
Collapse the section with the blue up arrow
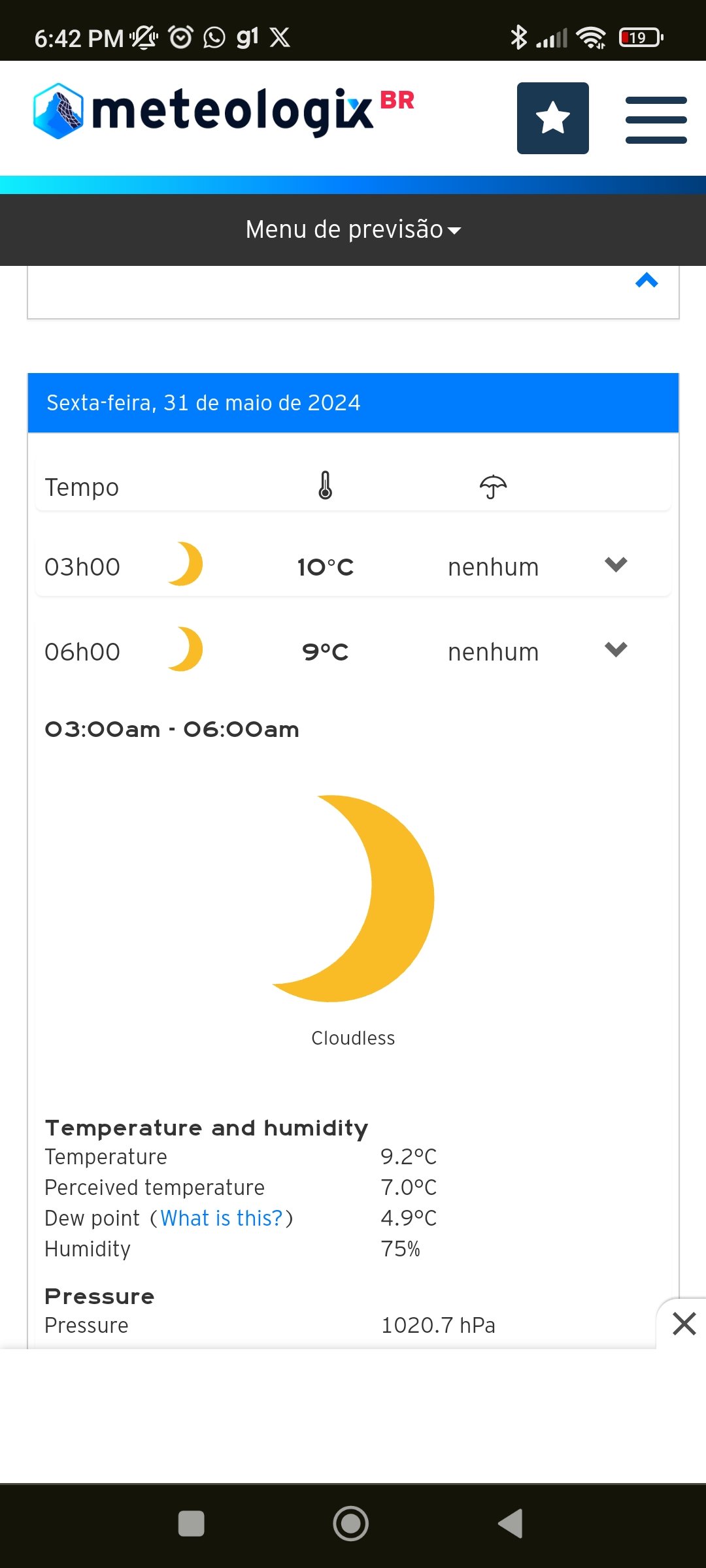[647, 280]
